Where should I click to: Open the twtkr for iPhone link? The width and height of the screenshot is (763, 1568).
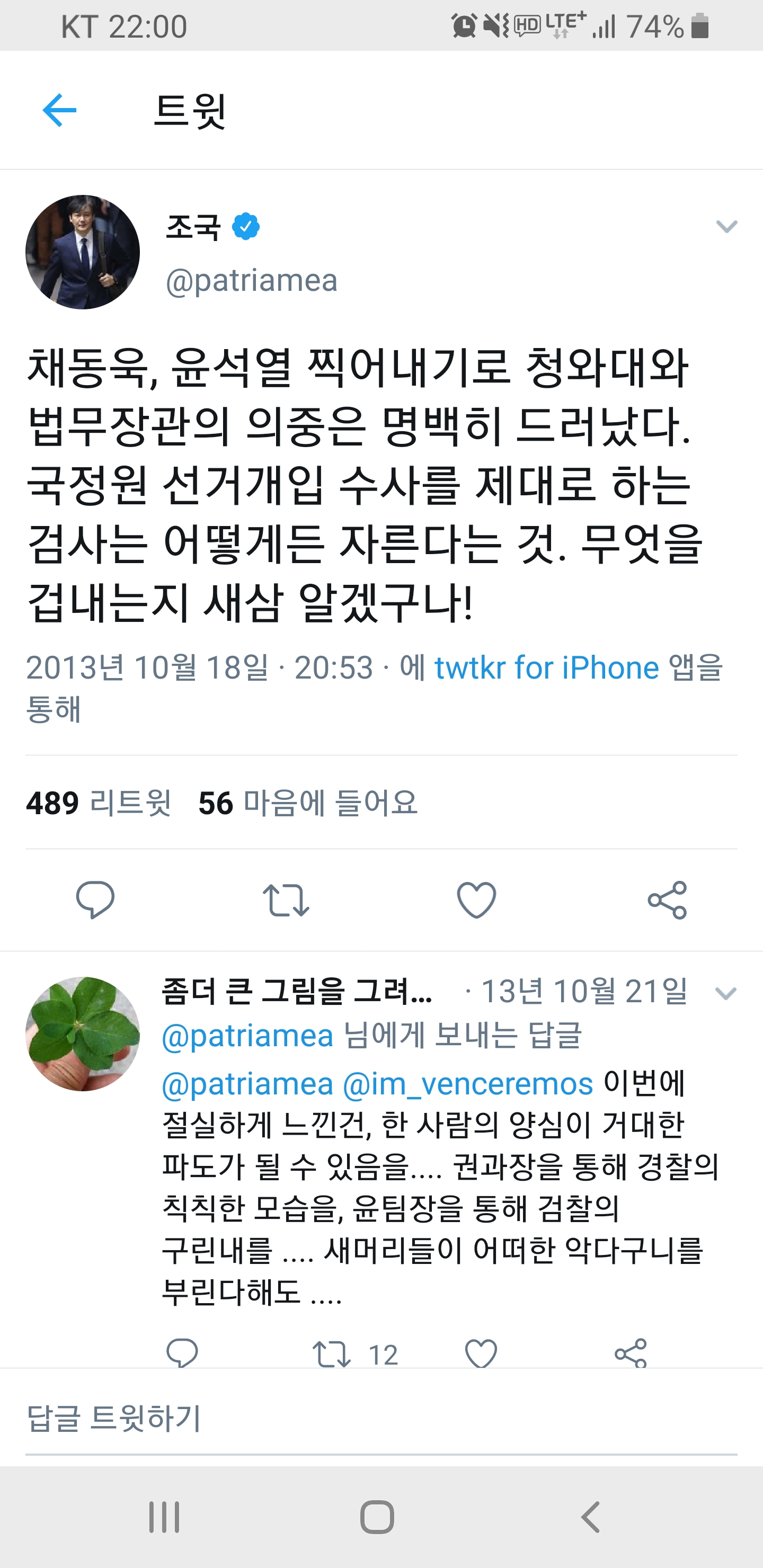click(546, 668)
